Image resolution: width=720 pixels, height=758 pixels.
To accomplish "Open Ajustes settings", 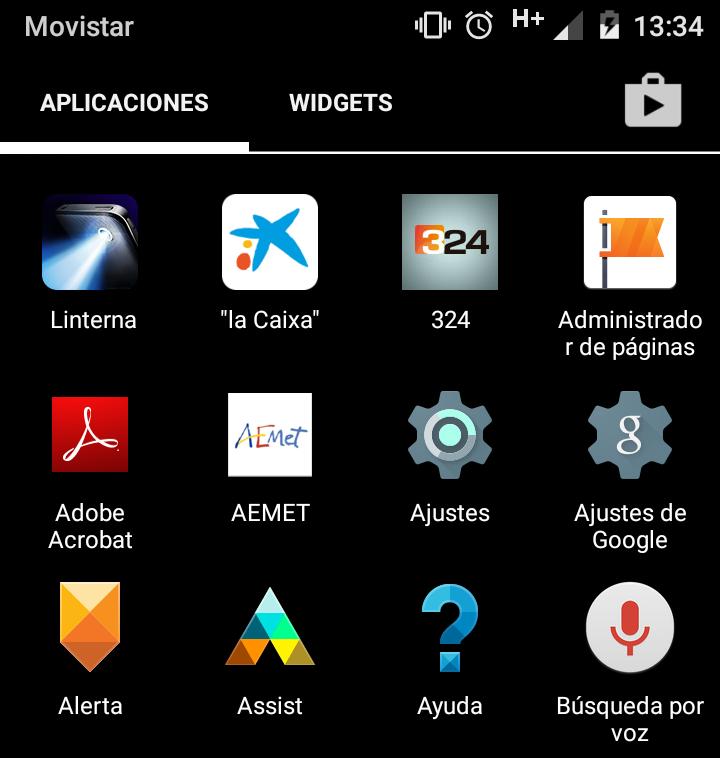I will click(x=450, y=434).
